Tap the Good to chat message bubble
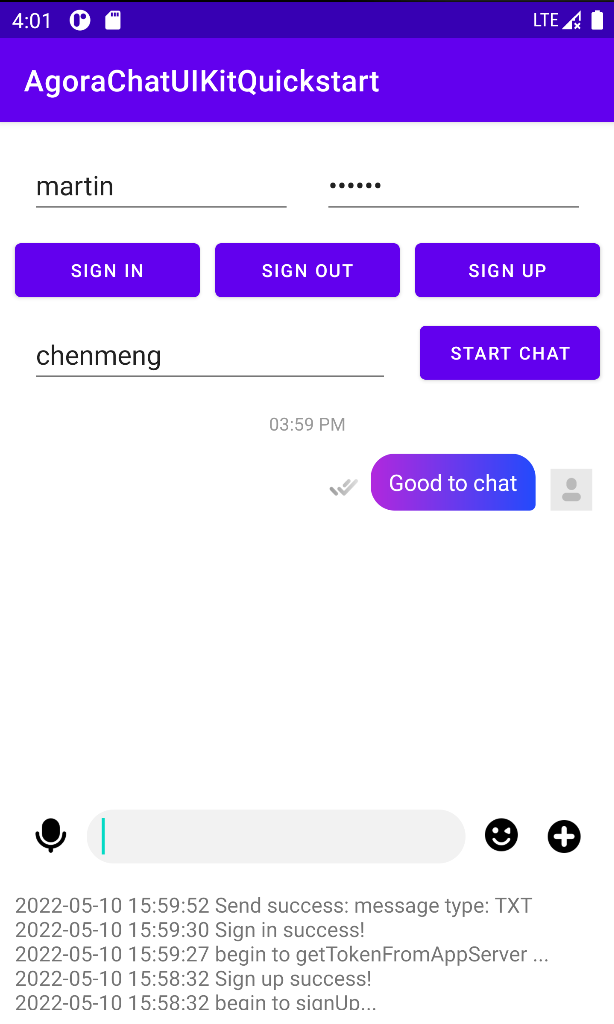Image resolution: width=614 pixels, height=1024 pixels. [x=453, y=483]
